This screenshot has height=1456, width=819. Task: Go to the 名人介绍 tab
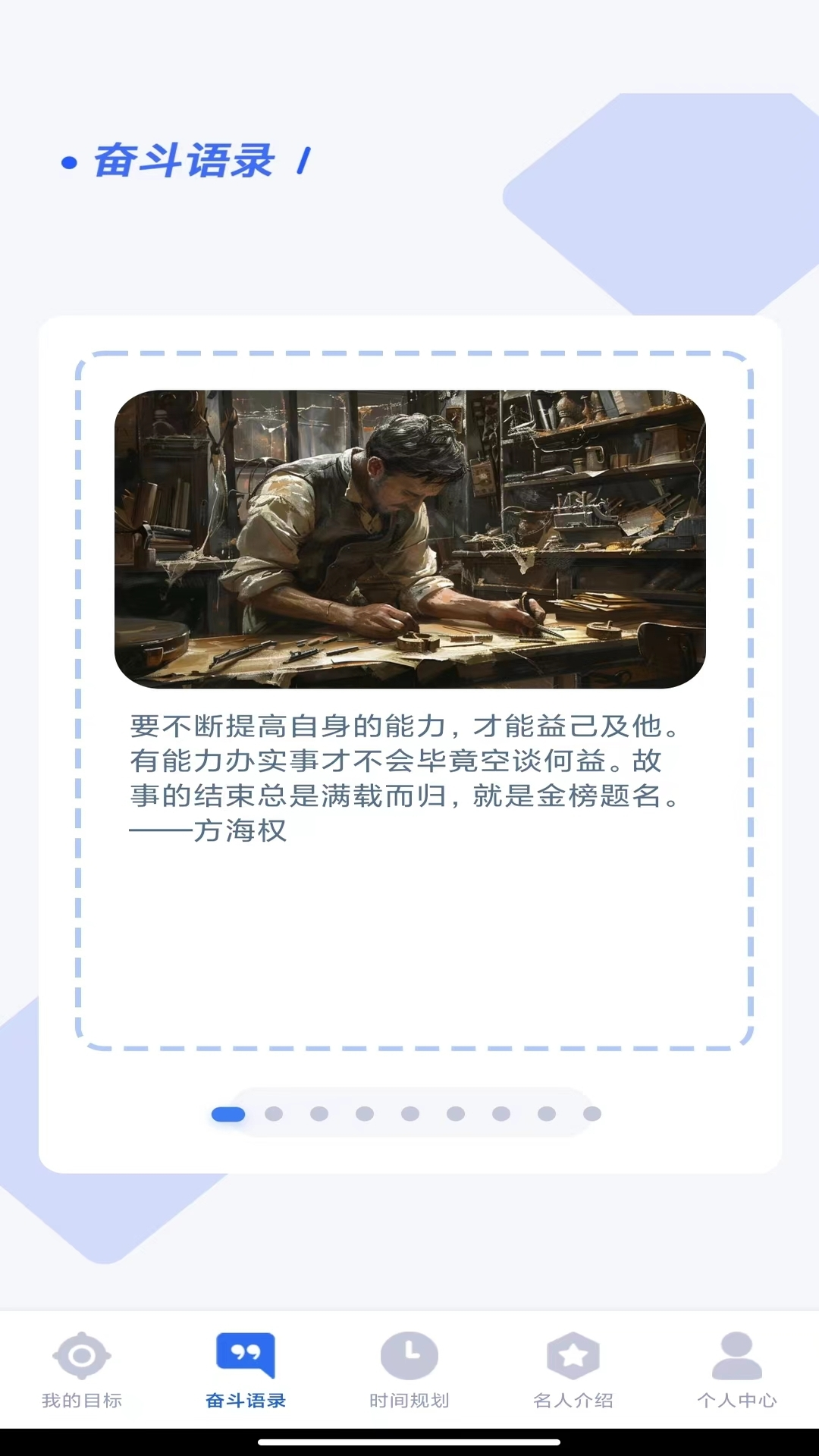(x=573, y=1370)
